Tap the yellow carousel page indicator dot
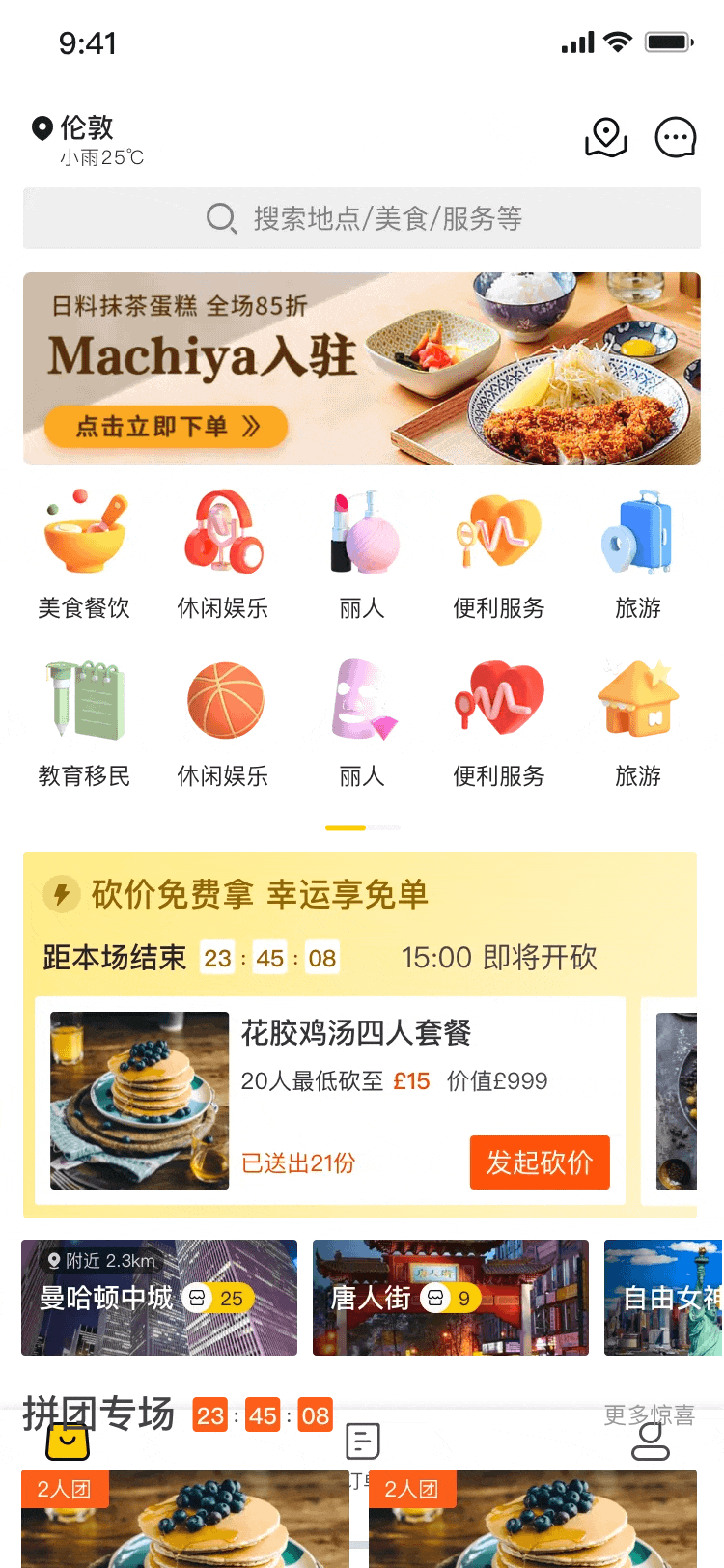 (344, 828)
